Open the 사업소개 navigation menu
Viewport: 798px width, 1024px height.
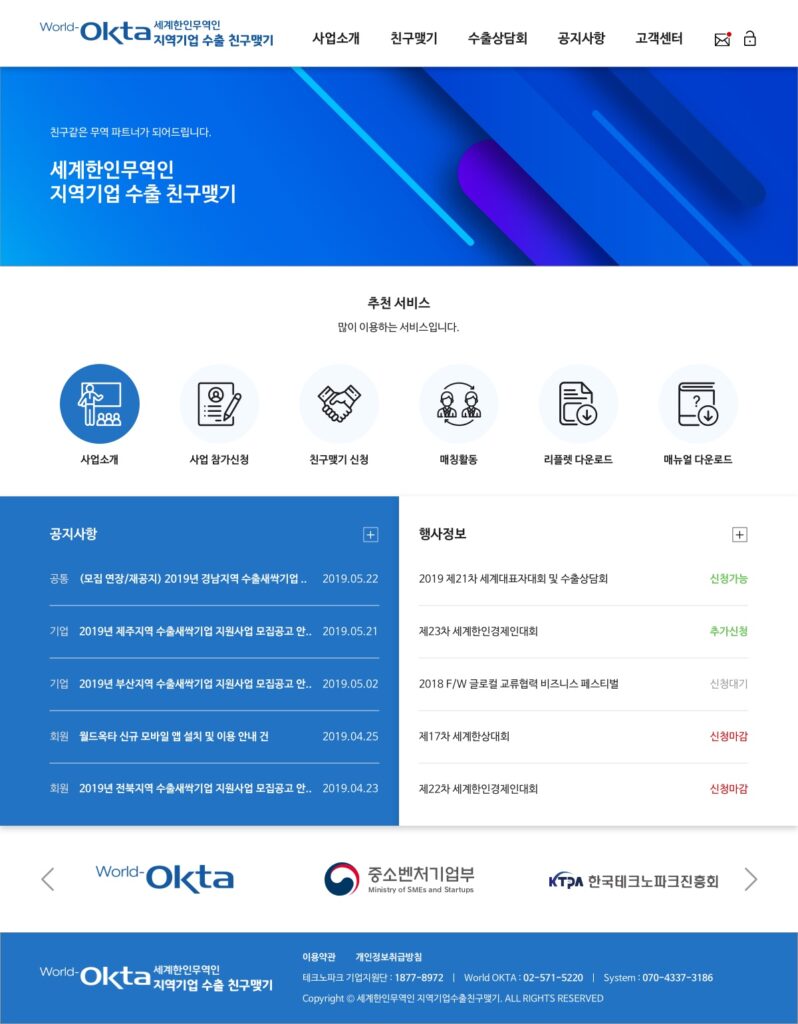pos(335,39)
